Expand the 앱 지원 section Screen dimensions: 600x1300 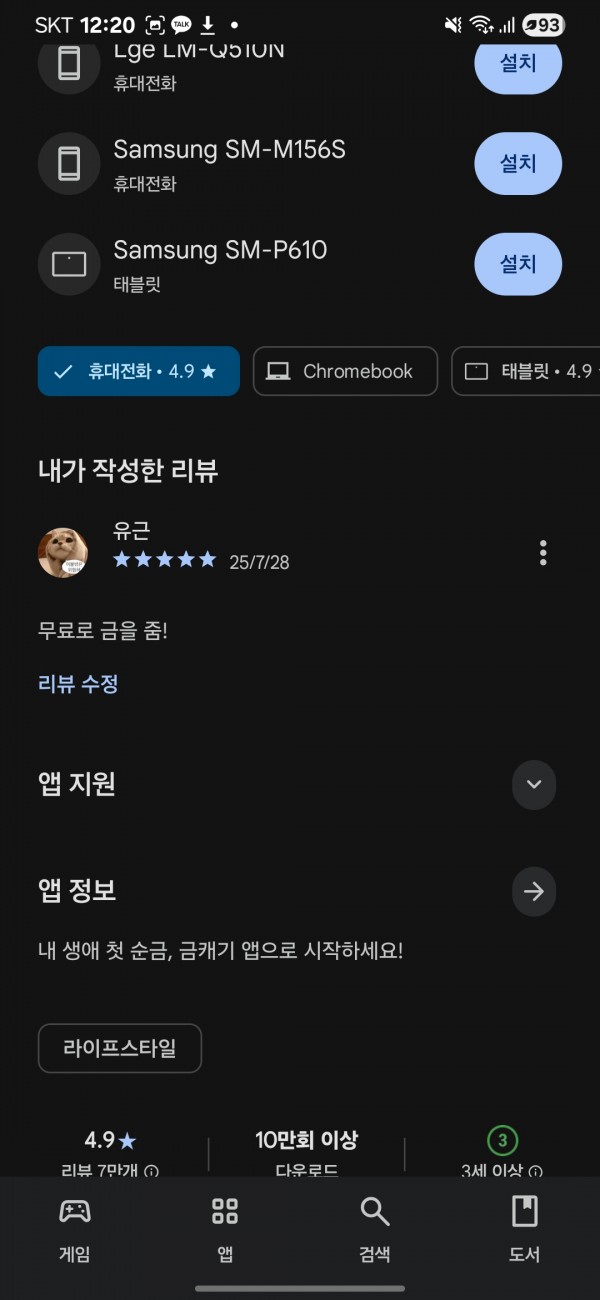point(534,784)
